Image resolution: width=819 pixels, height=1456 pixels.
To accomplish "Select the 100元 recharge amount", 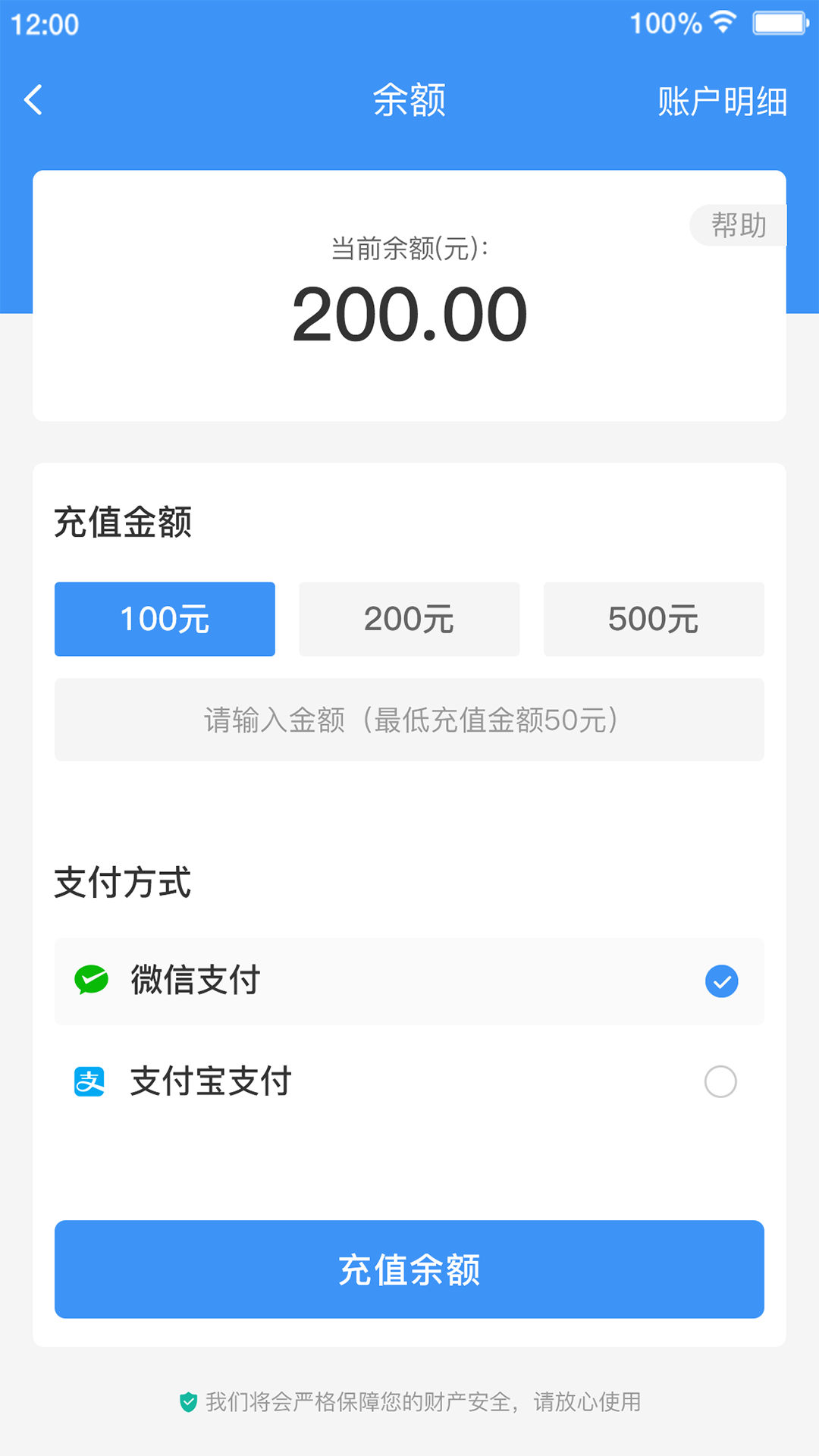I will 164,619.
